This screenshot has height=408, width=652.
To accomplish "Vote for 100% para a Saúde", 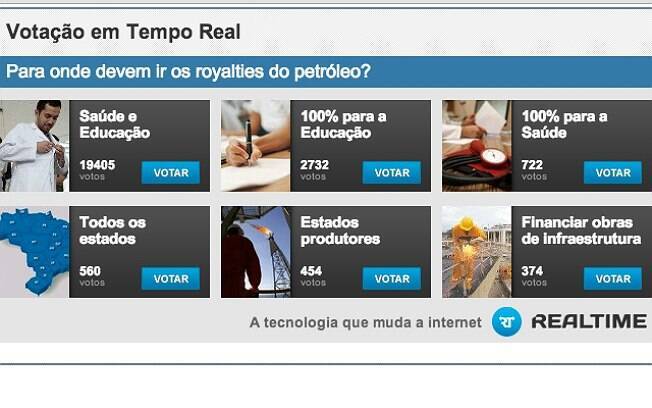I will point(612,172).
